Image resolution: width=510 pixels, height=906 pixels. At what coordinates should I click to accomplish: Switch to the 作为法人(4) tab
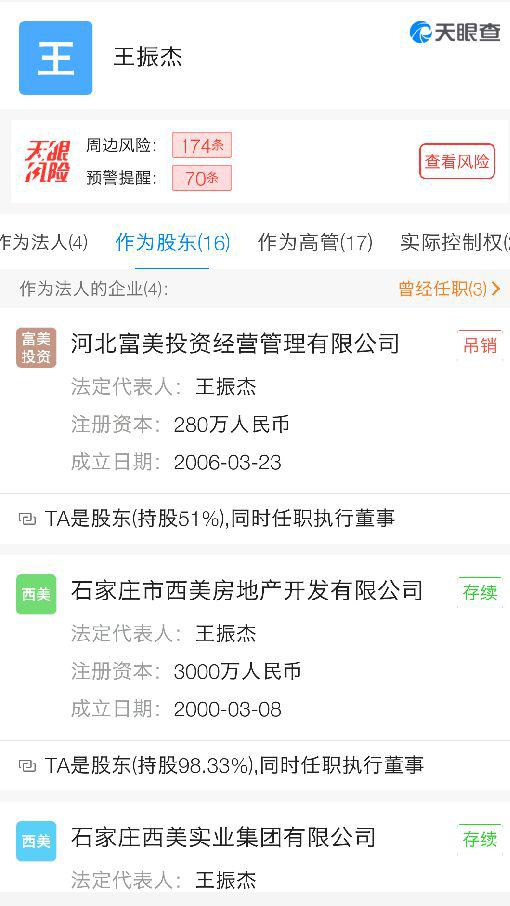[43, 243]
